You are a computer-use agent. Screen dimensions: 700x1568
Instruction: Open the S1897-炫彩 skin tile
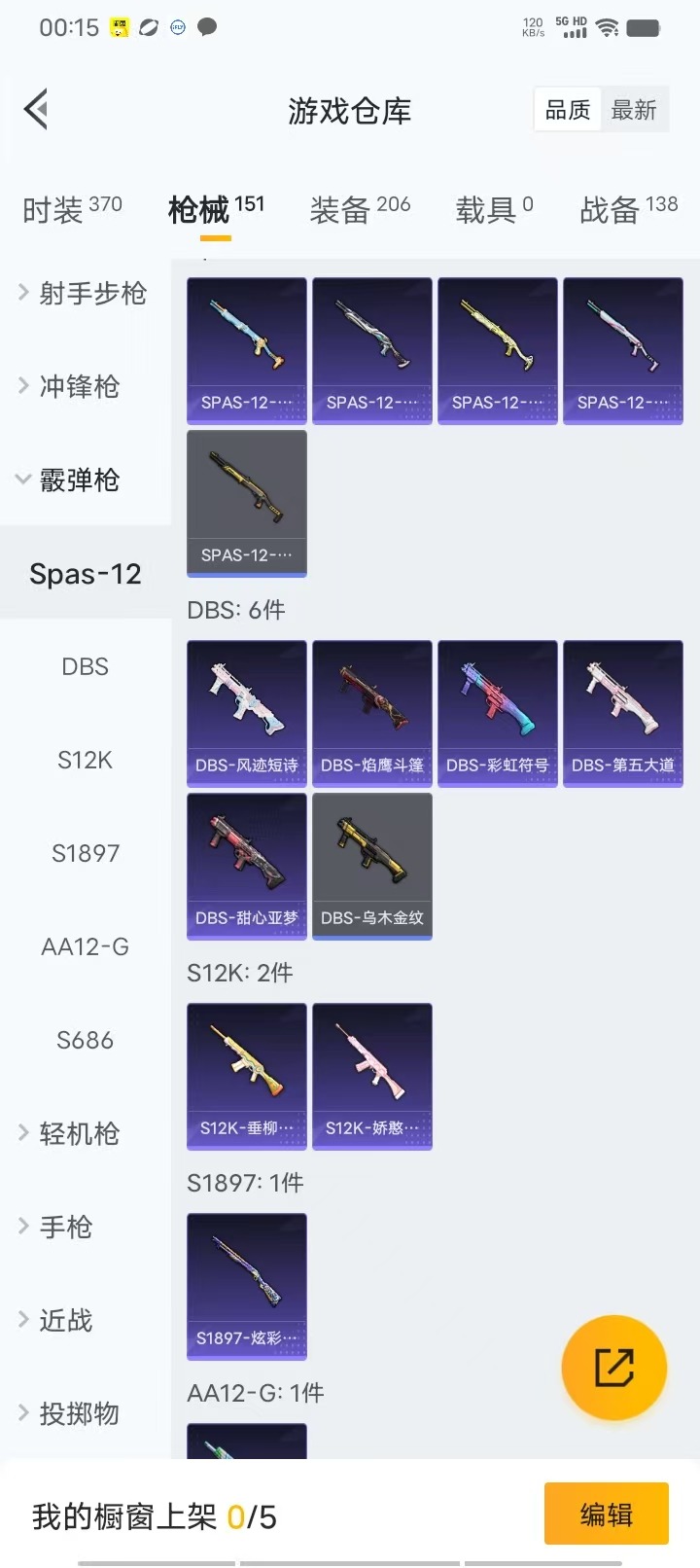(x=247, y=1286)
